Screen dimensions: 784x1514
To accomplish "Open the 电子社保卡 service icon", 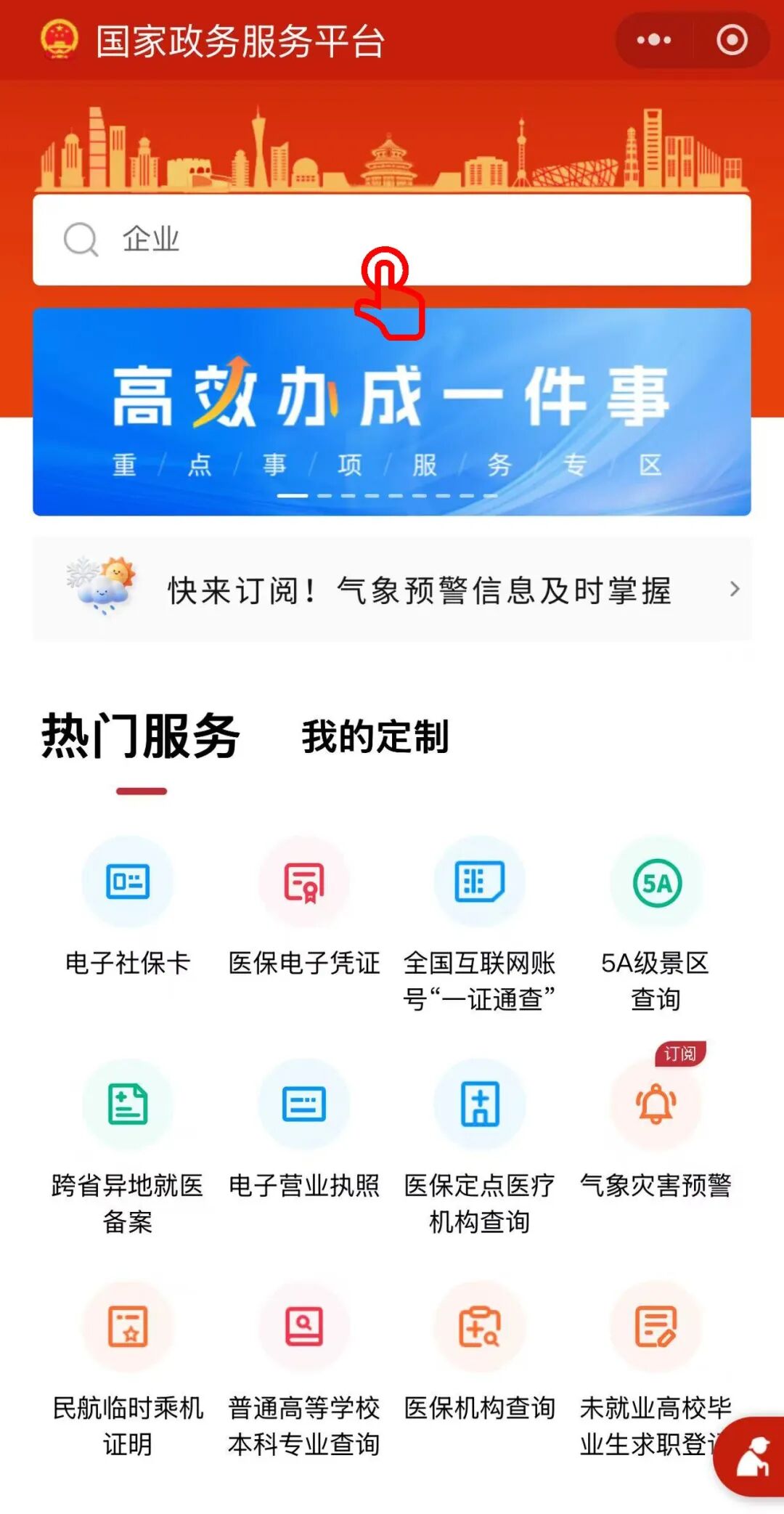I will pos(127,881).
